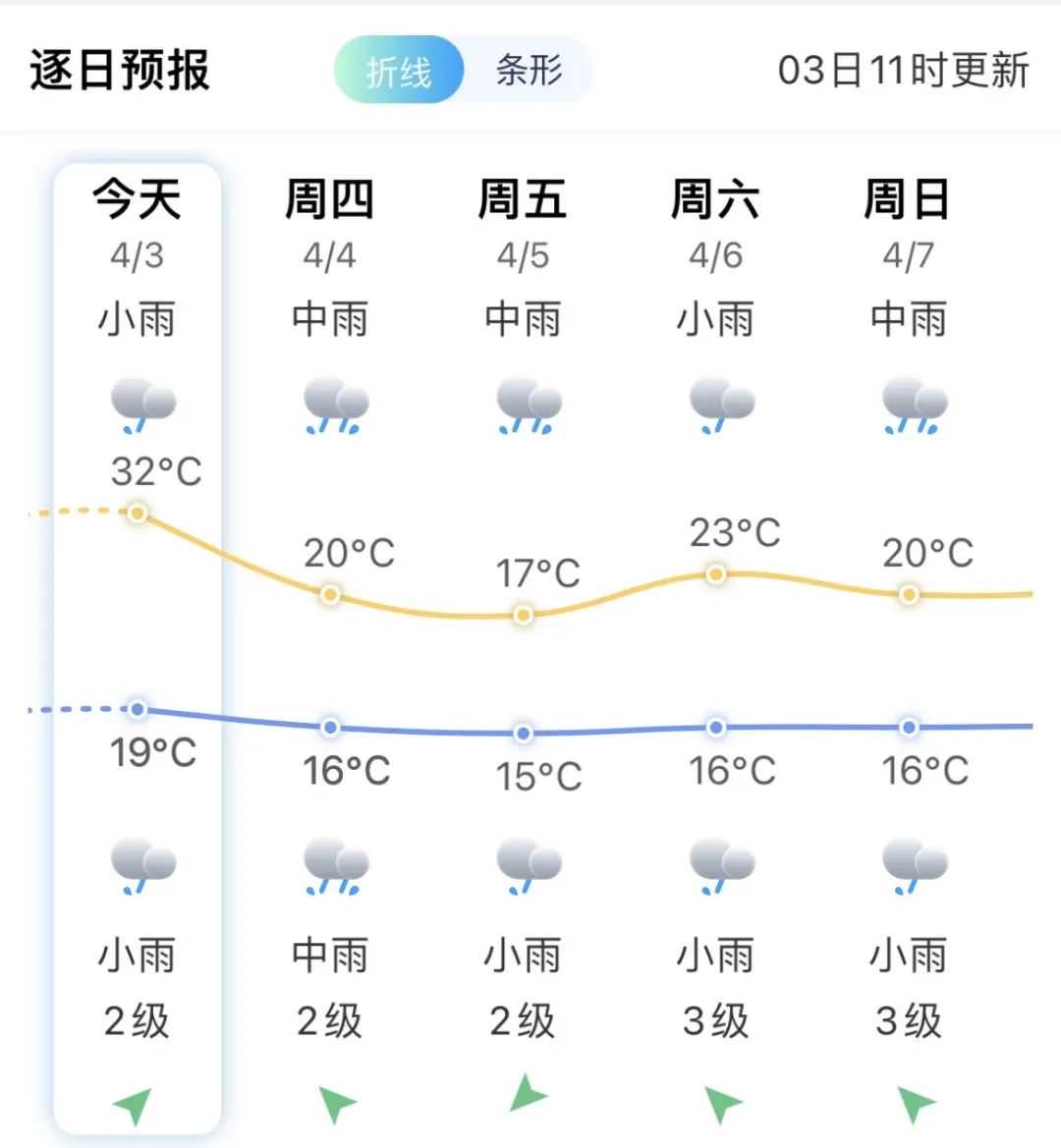The image size is (1061, 1148).
Task: Open the 周日 4/7 forecast column
Action: 908,226
